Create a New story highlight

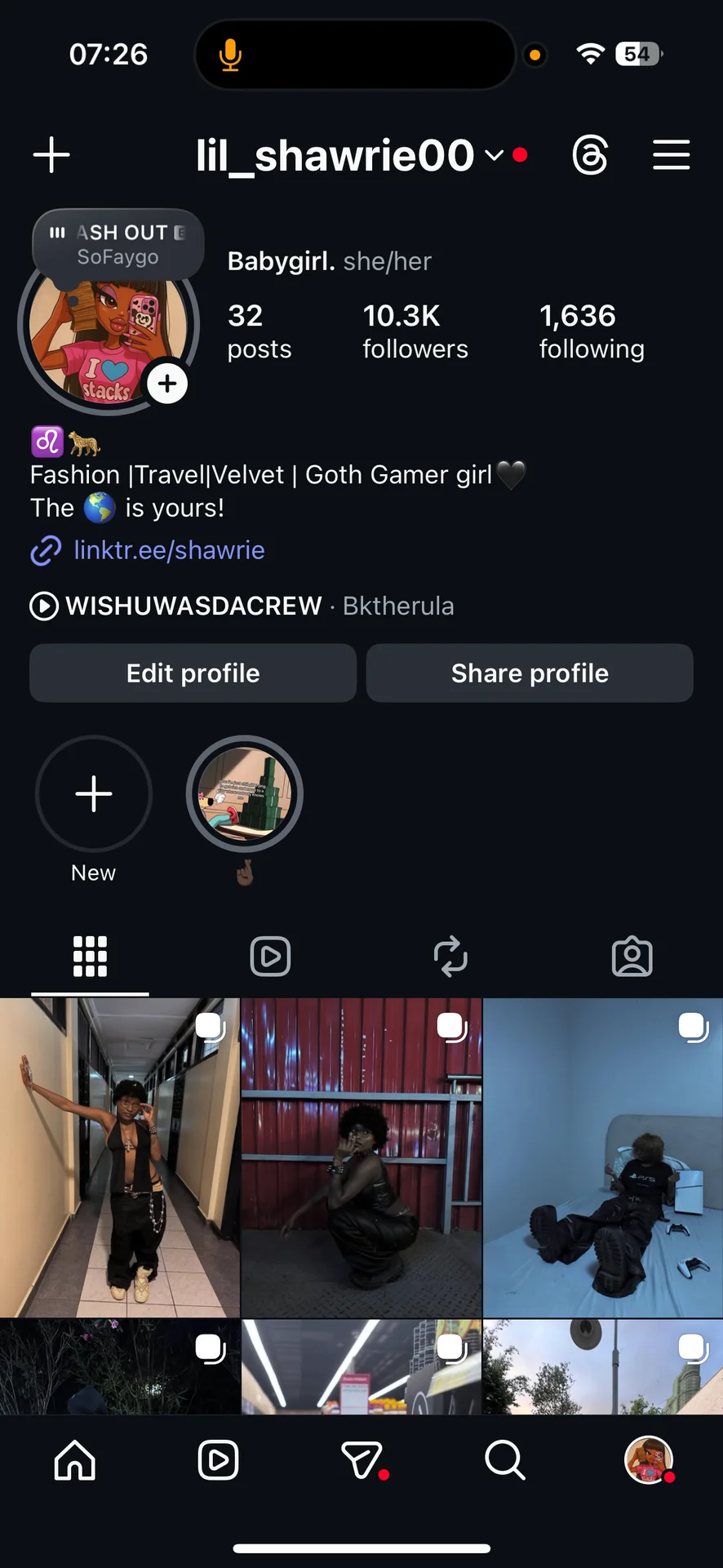(x=94, y=794)
